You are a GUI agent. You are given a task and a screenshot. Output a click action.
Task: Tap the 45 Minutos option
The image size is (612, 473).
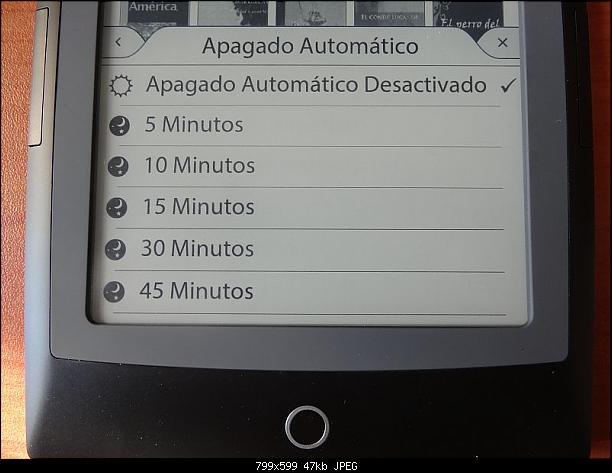coord(199,291)
